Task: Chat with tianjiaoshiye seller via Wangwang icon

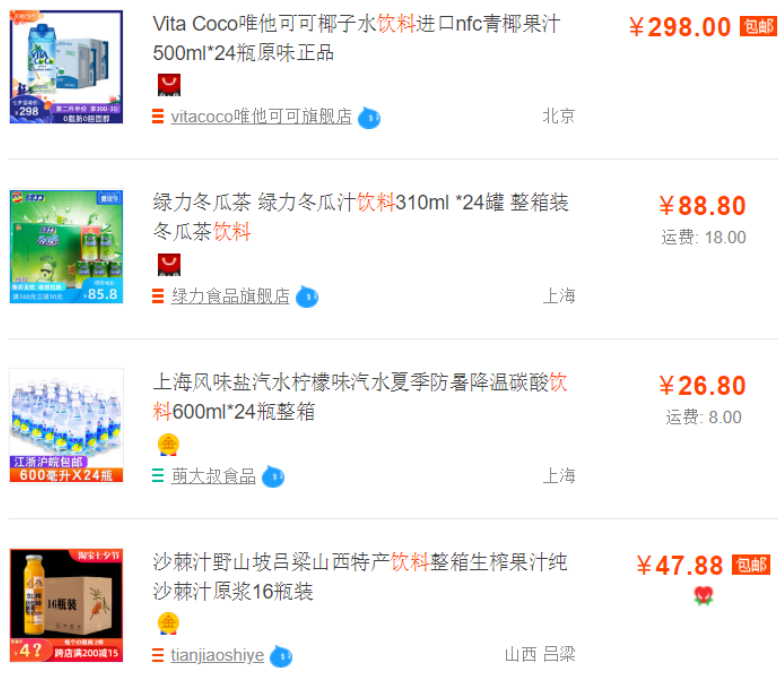Action: coord(282,657)
